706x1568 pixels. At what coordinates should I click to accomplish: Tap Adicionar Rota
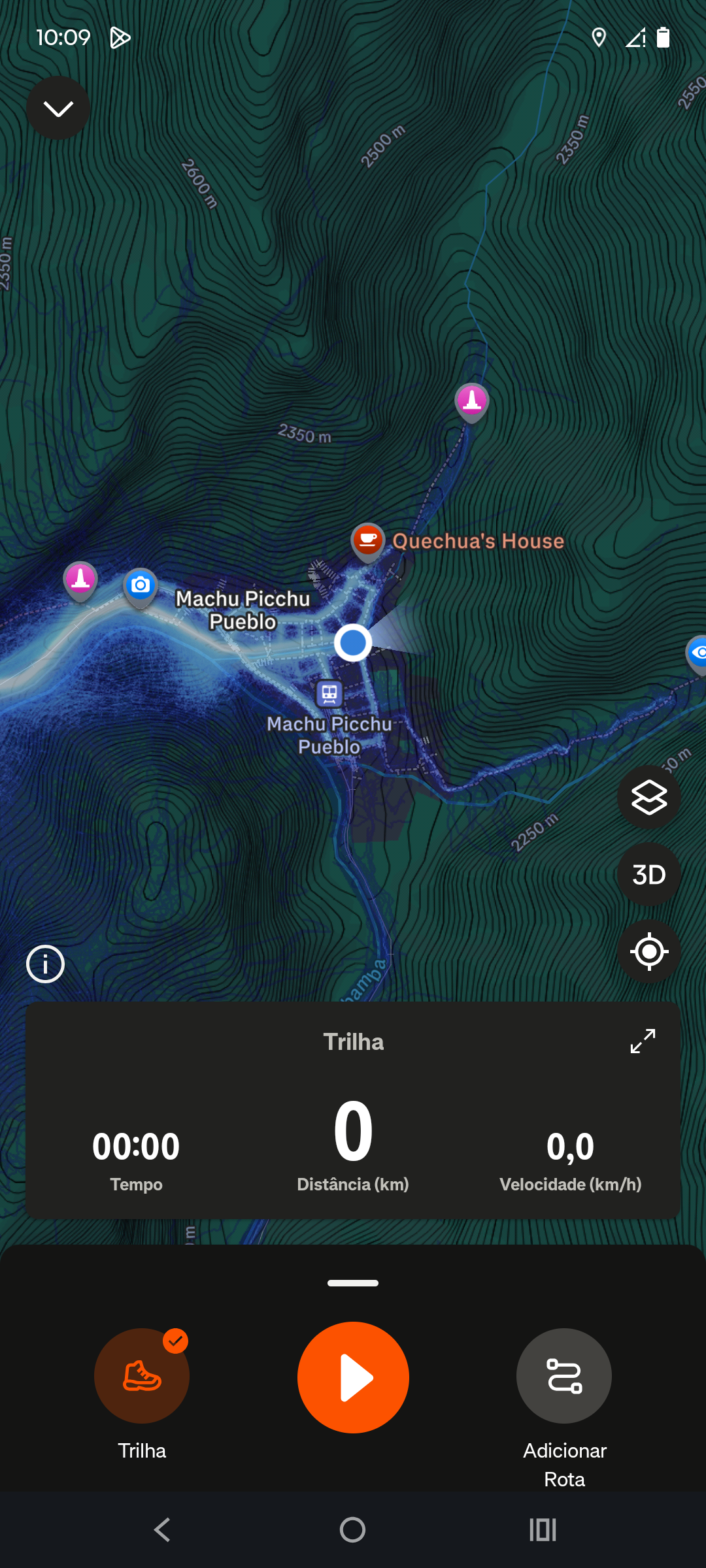(564, 1376)
